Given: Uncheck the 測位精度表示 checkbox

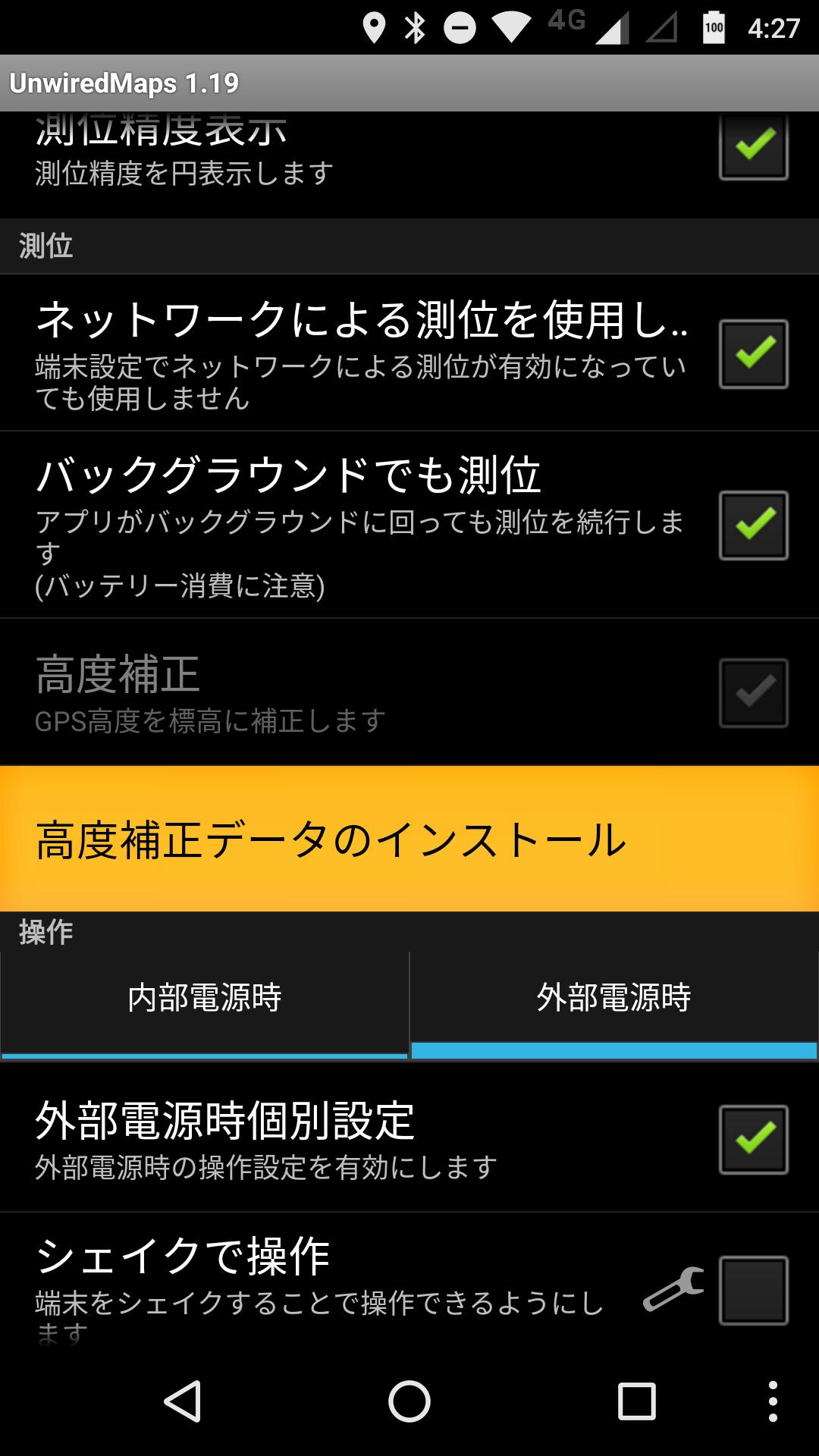Looking at the screenshot, I should 753,146.
